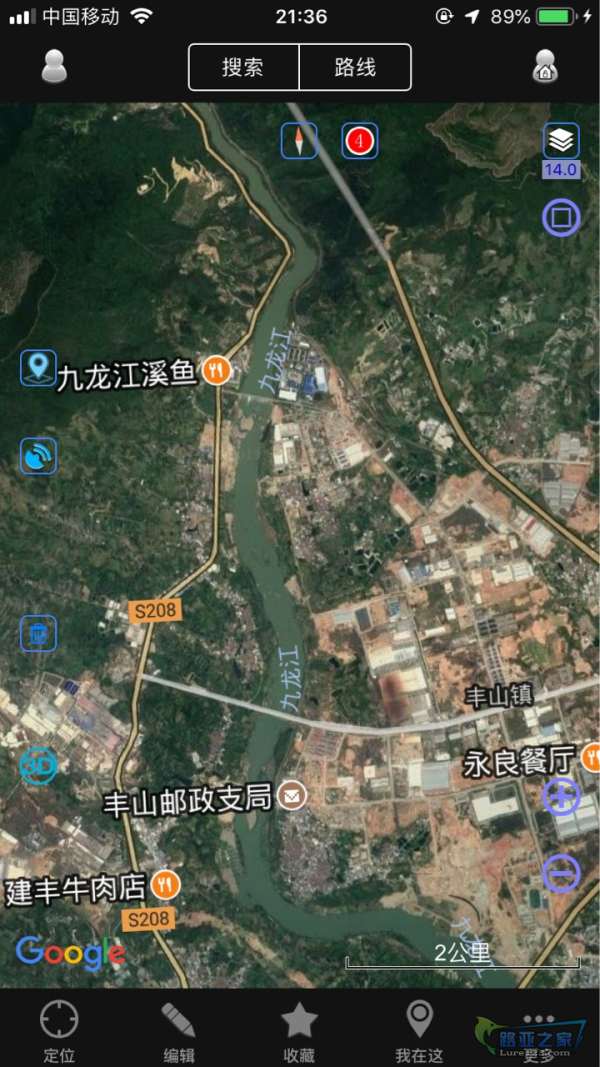Switch to the 路线 route segment
This screenshot has width=600, height=1067.
point(355,67)
